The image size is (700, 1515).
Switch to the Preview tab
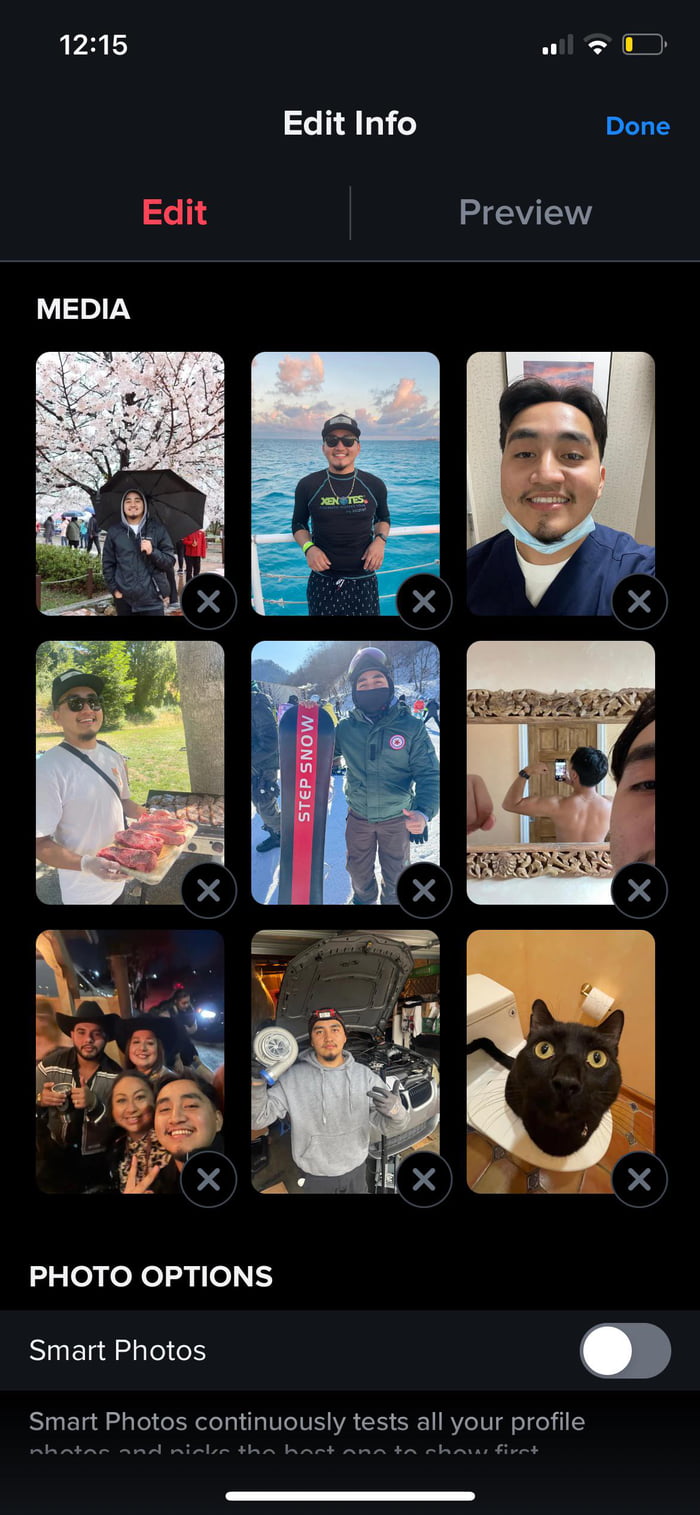[525, 212]
